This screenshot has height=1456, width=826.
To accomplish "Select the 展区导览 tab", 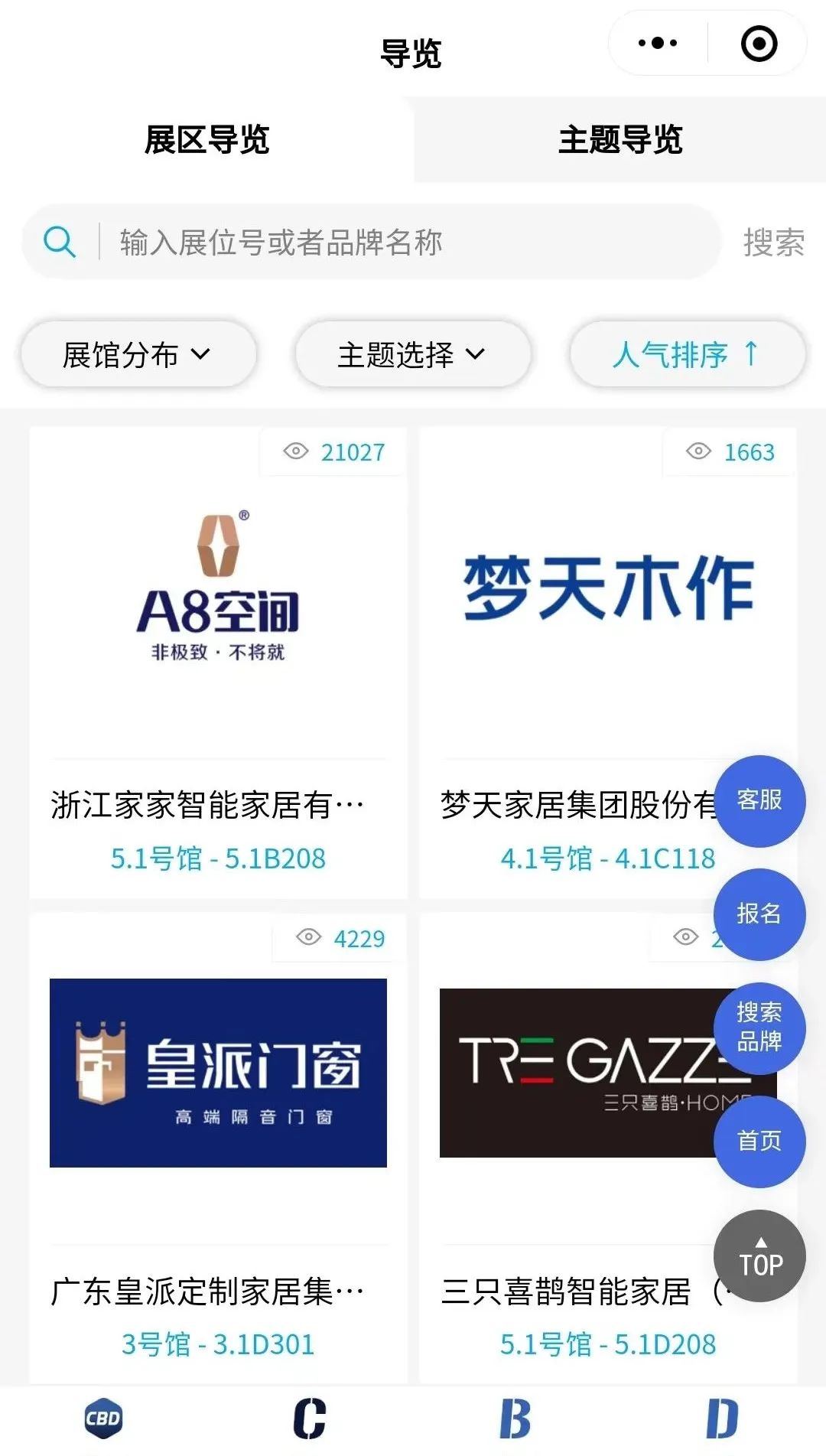I will coord(206,140).
